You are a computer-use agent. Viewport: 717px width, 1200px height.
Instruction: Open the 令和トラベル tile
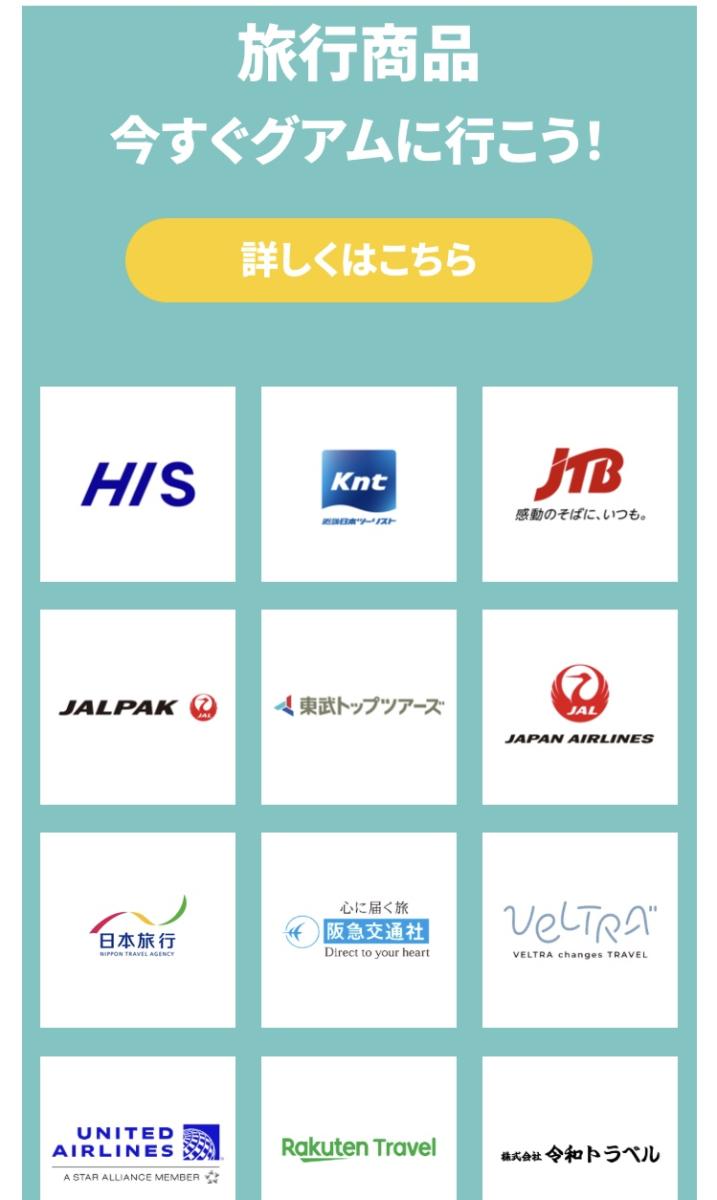point(580,1140)
